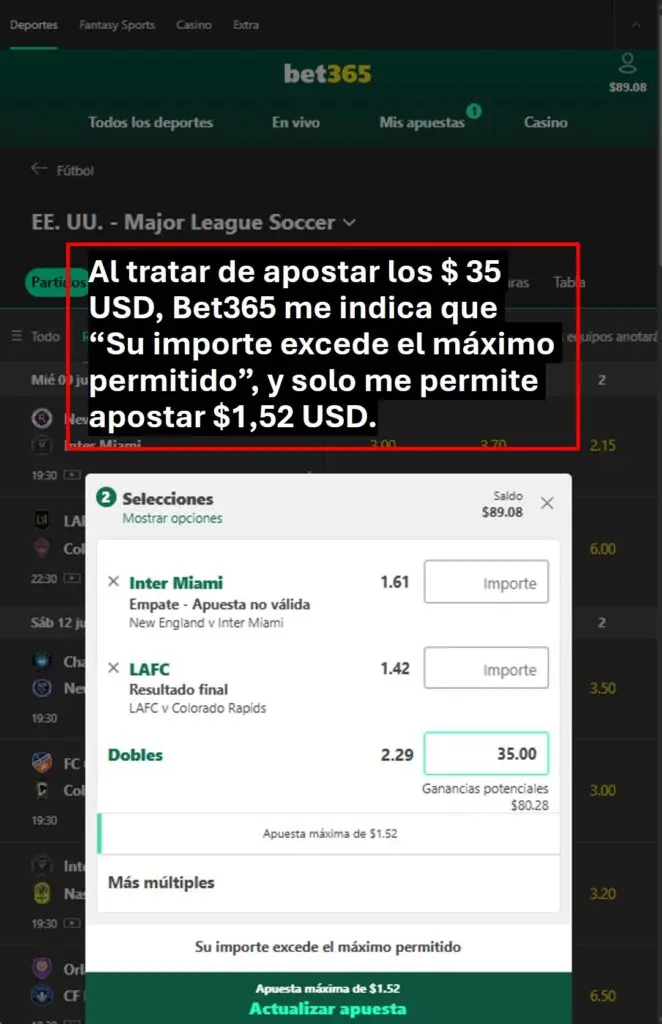Select the 2.15 odds
The width and height of the screenshot is (662, 1024).
coord(603,445)
